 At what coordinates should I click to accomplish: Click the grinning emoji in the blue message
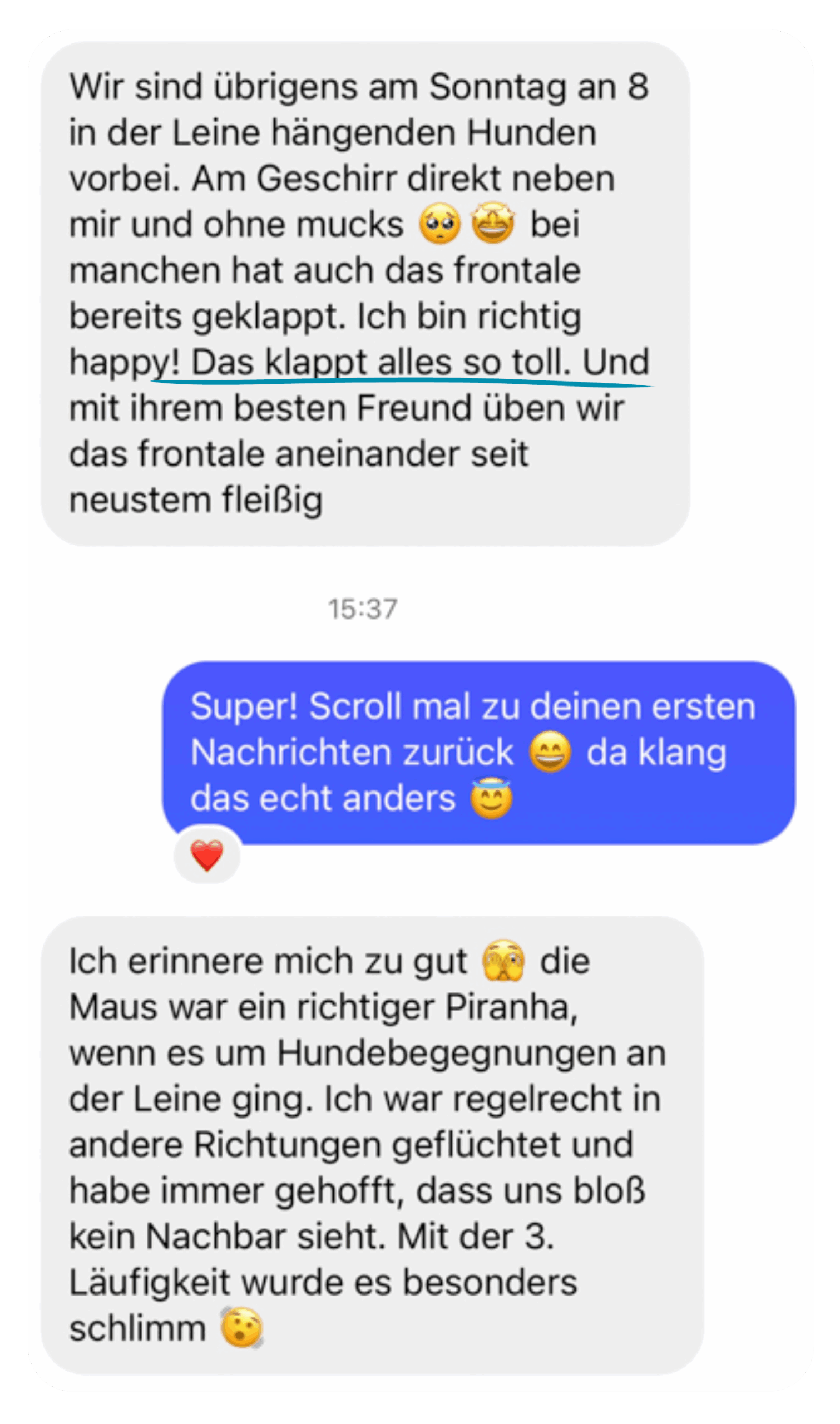(550, 752)
